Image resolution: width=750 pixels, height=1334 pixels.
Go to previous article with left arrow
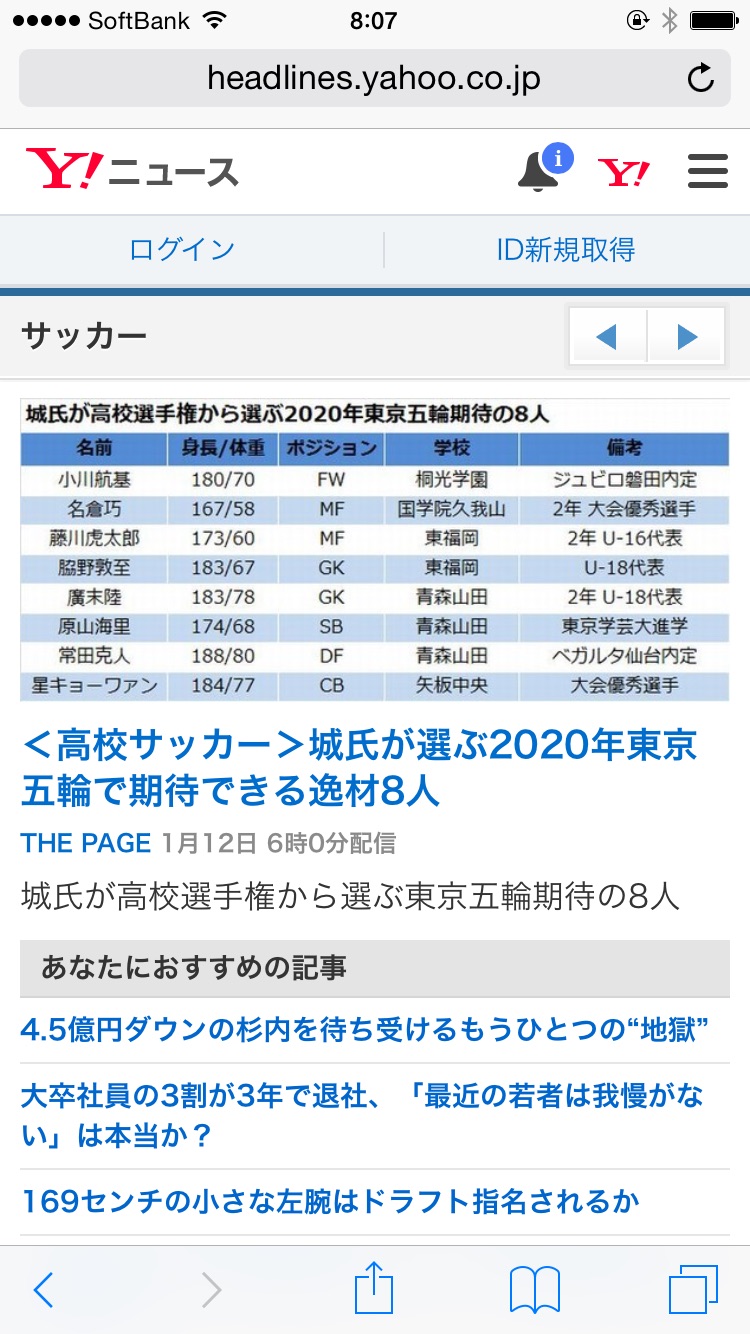[607, 336]
